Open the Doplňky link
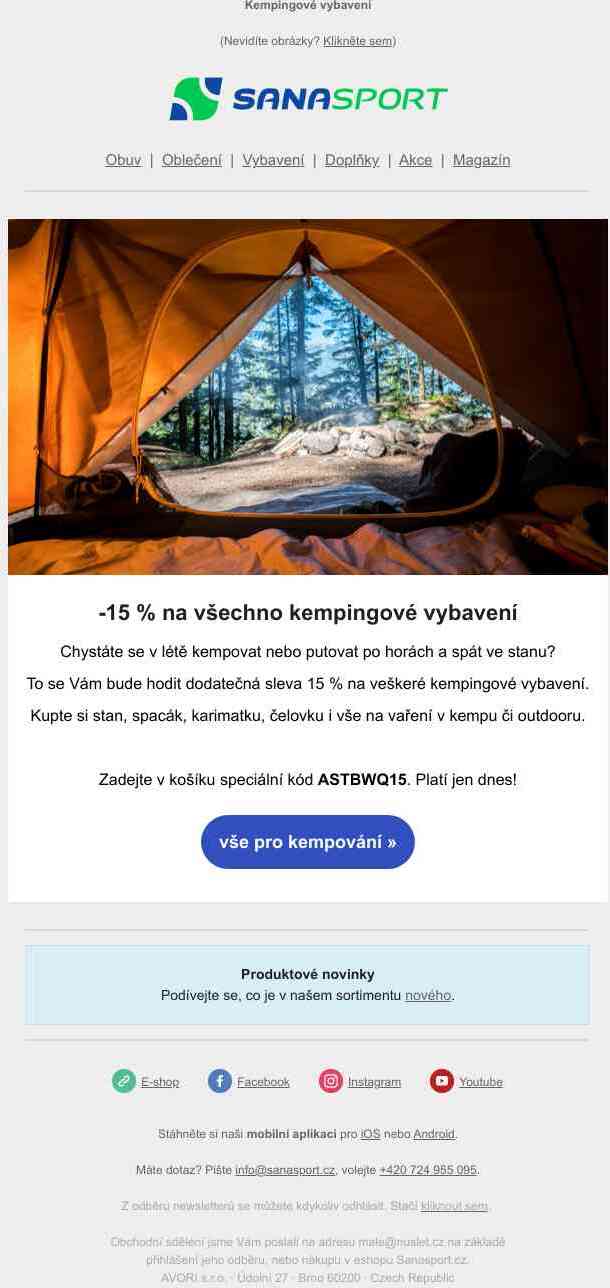The width and height of the screenshot is (610, 1288). pos(352,160)
